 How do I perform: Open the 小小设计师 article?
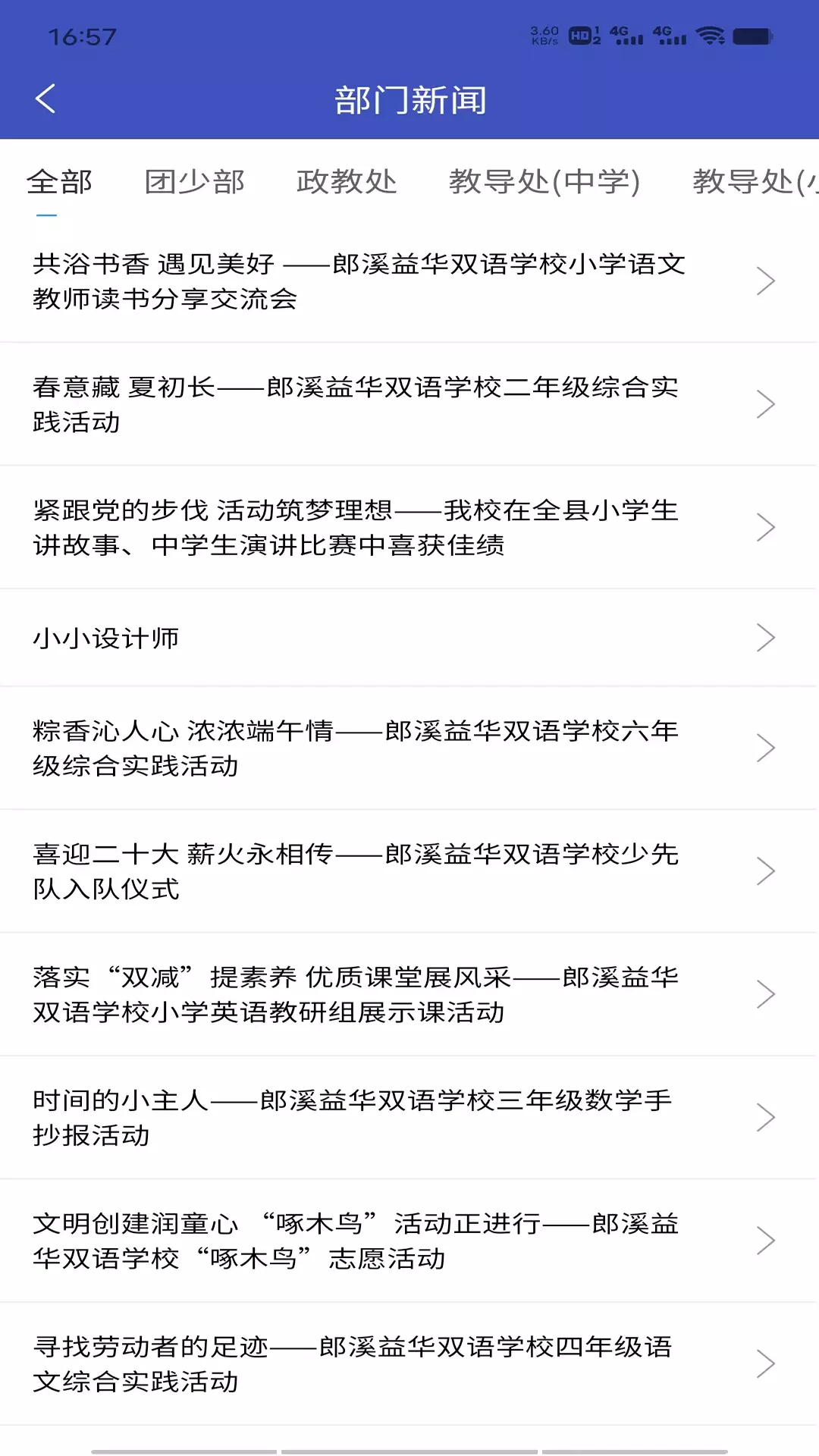coord(409,638)
